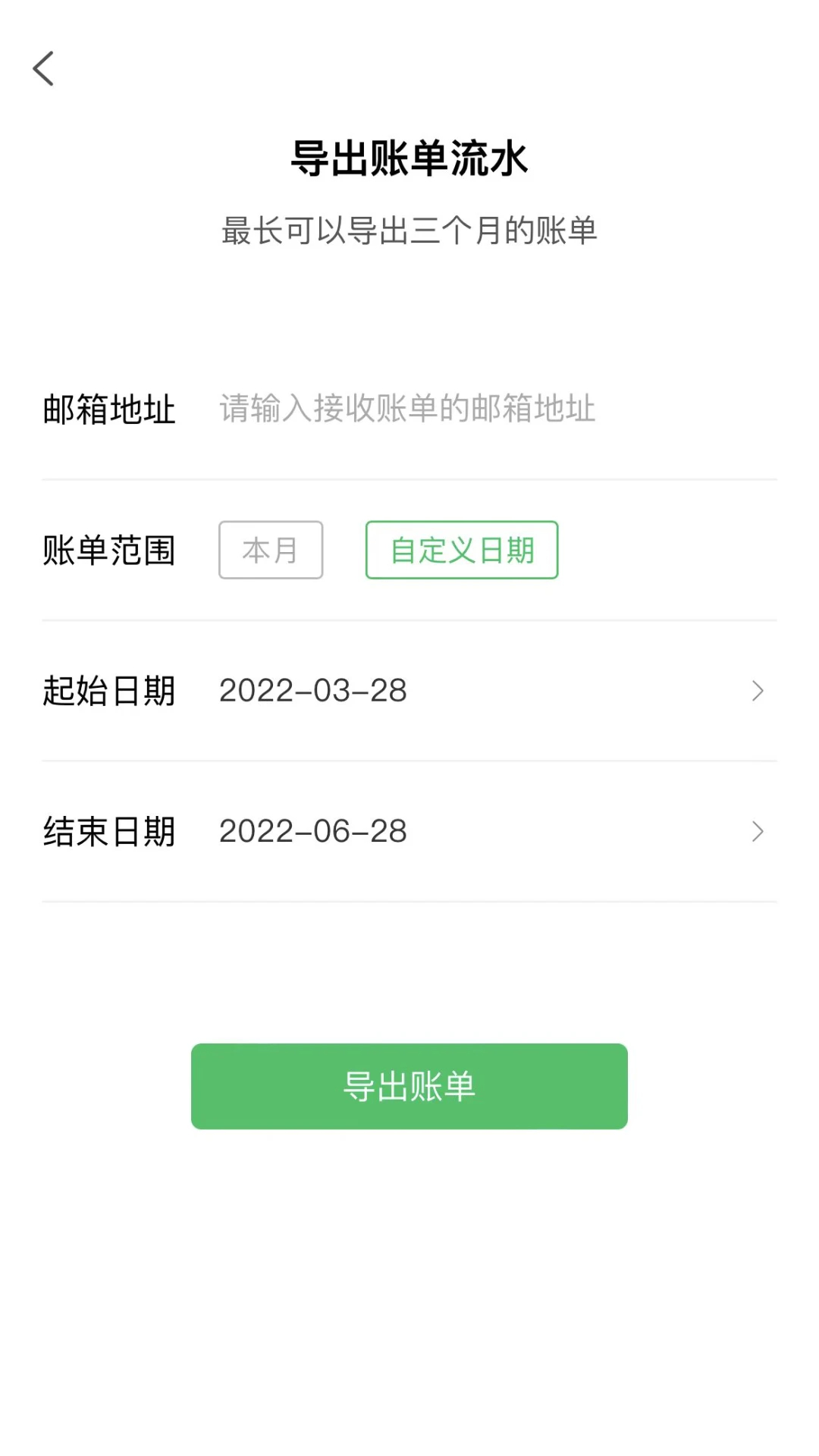Tap the 账单范围 label row
Viewport: 819px width, 1456px height.
[109, 551]
